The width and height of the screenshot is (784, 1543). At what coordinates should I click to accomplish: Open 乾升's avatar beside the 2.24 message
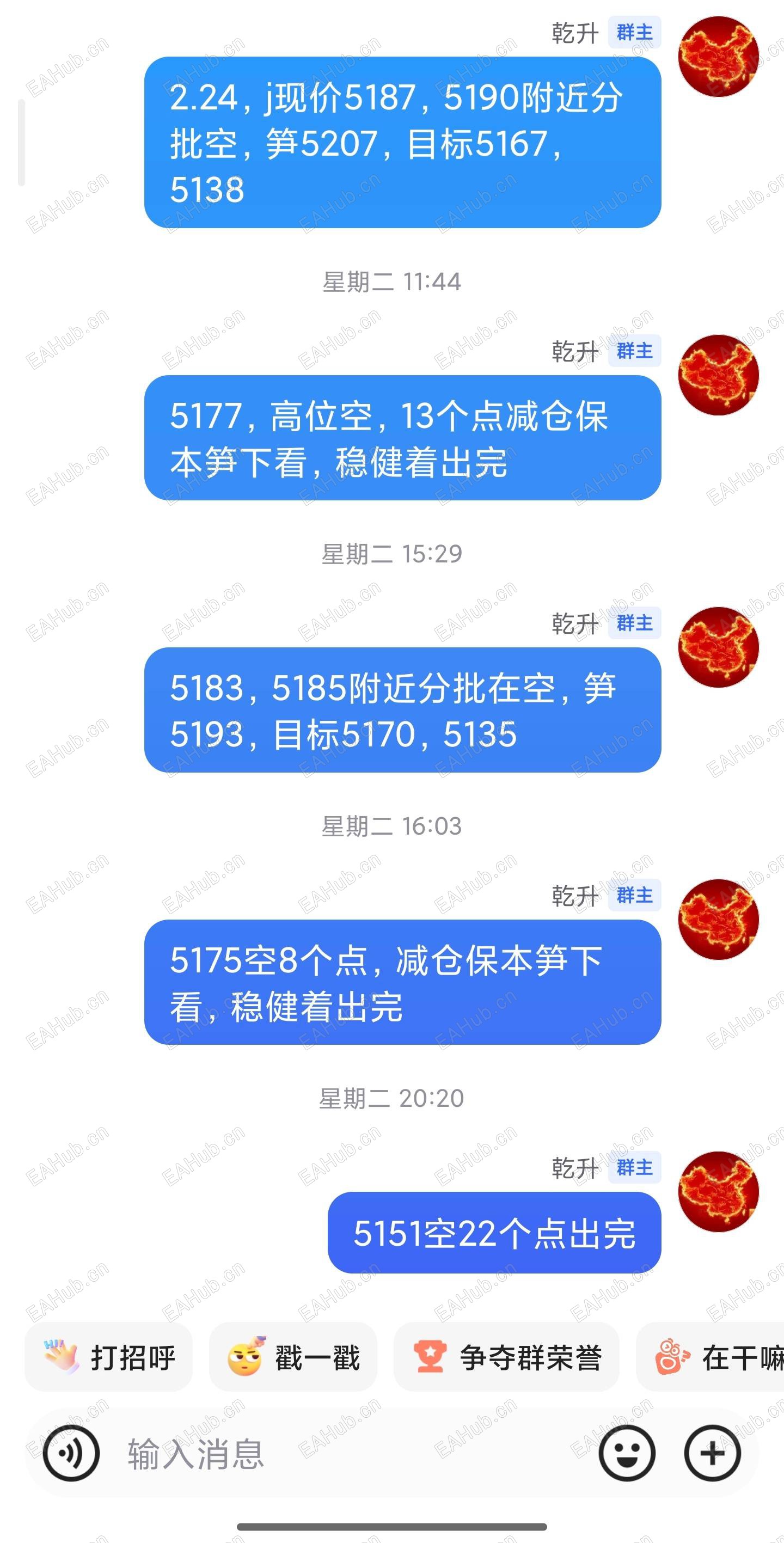tap(718, 57)
